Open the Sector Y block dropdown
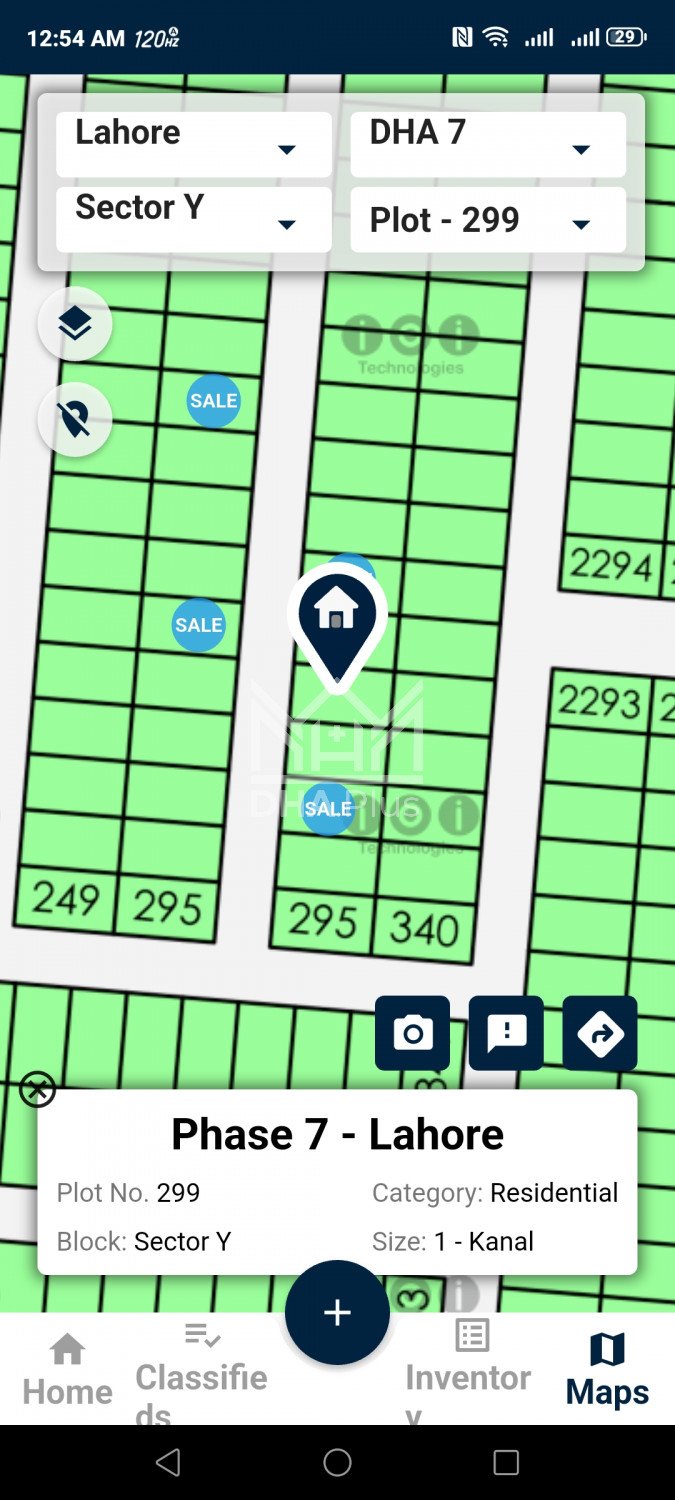Screen dimensions: 675x1500 pyautogui.click(x=193, y=219)
